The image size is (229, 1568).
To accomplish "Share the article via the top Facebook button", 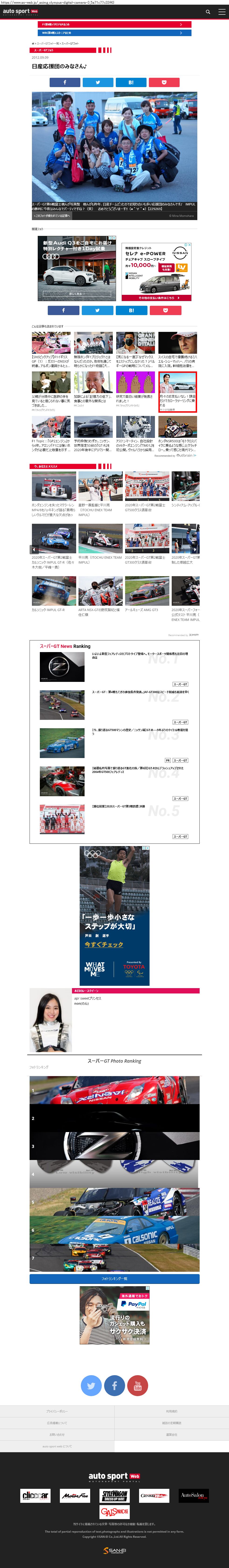I will coord(65,82).
